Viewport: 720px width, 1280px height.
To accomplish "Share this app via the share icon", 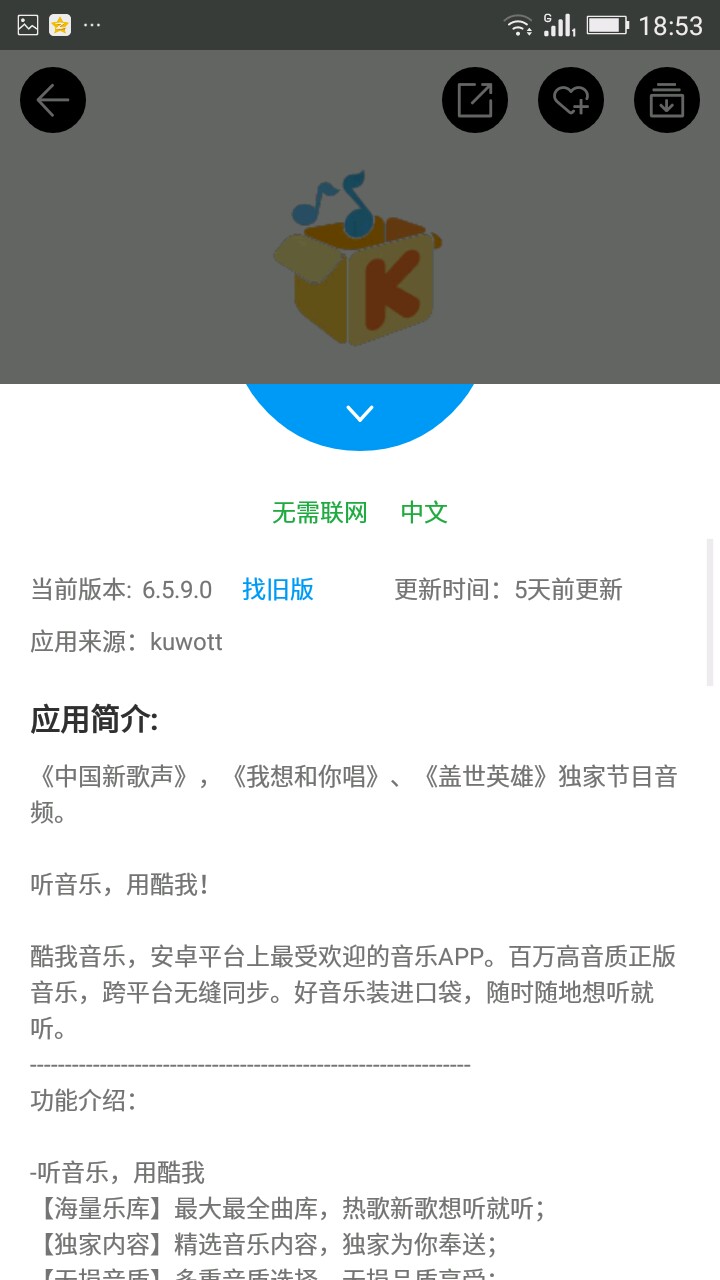I will pos(475,100).
